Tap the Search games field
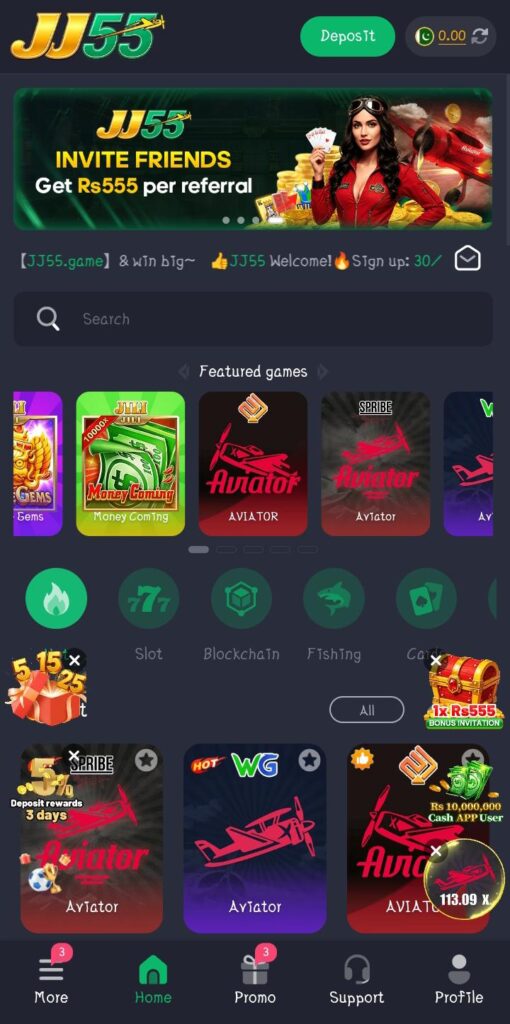 (x=253, y=319)
